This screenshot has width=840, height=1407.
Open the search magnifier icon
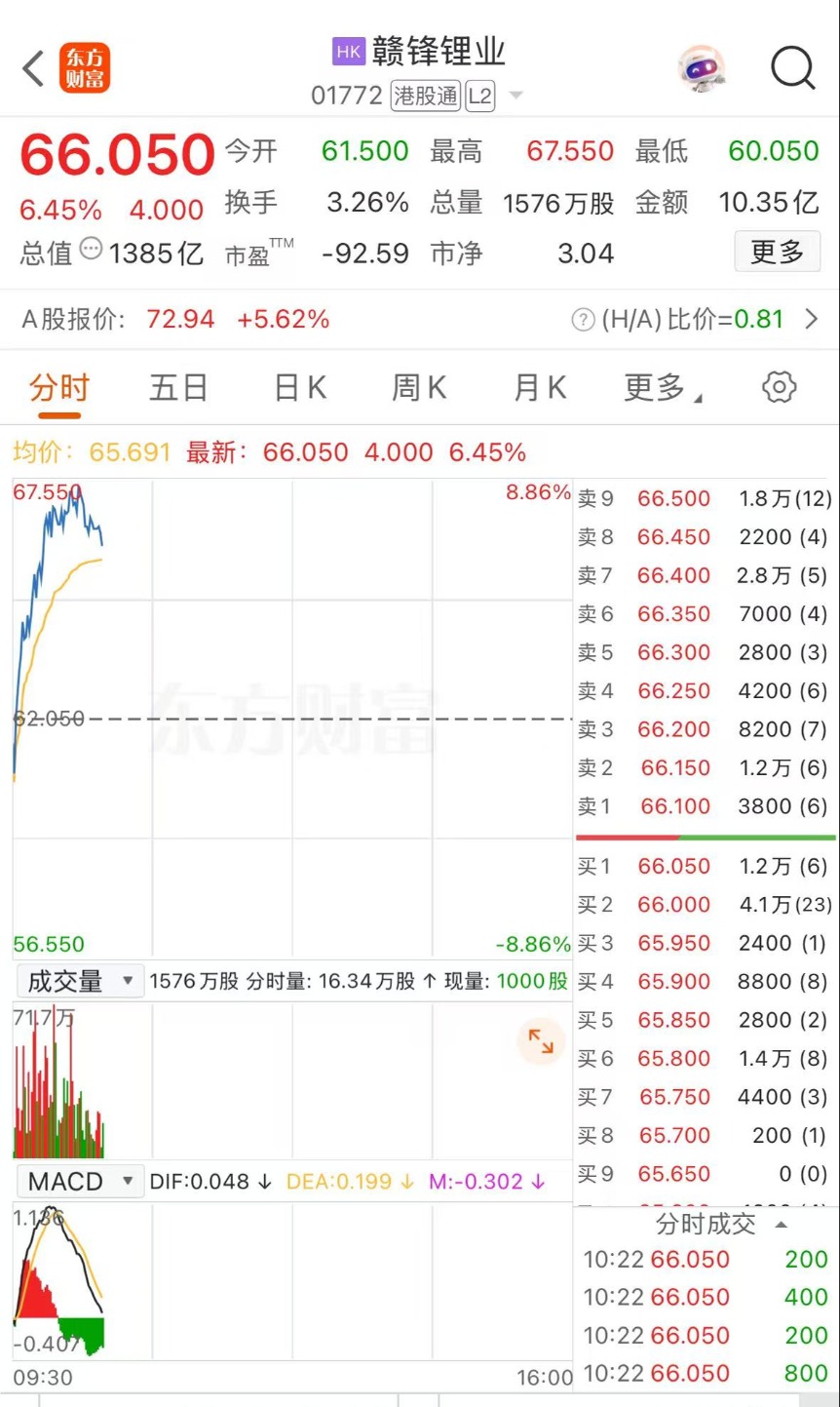click(x=792, y=68)
